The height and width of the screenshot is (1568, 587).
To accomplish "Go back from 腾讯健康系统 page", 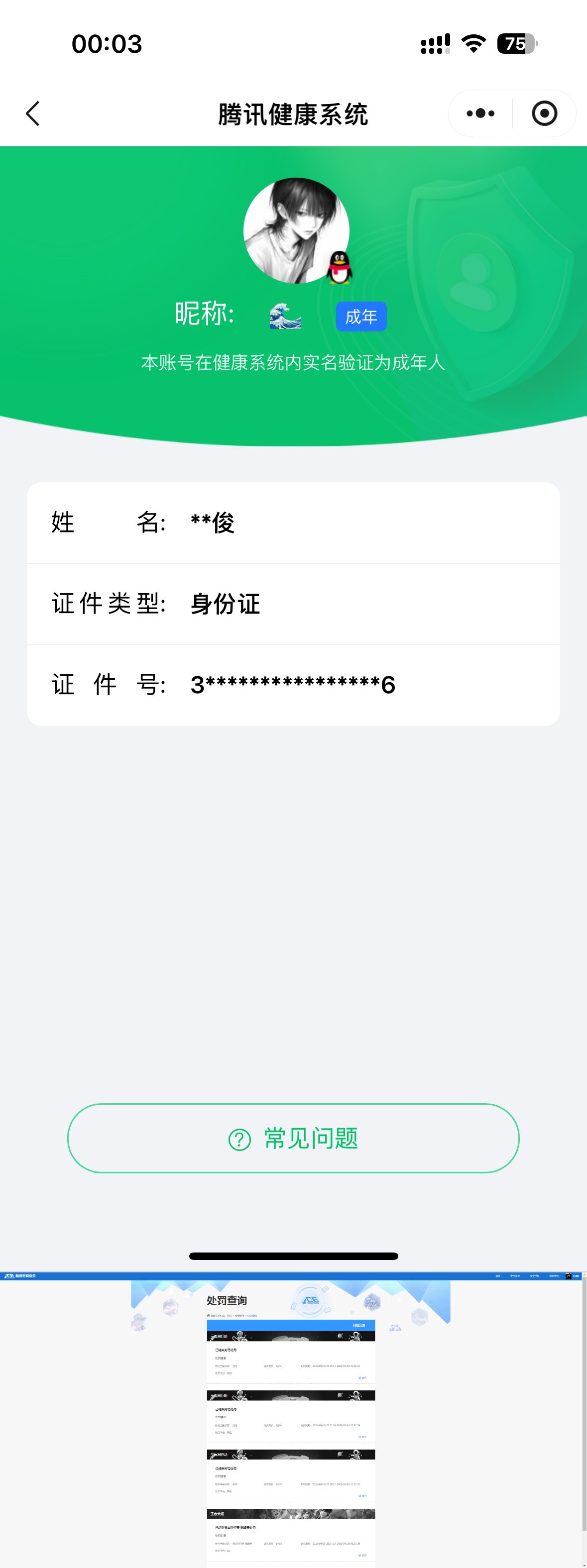I will click(33, 114).
